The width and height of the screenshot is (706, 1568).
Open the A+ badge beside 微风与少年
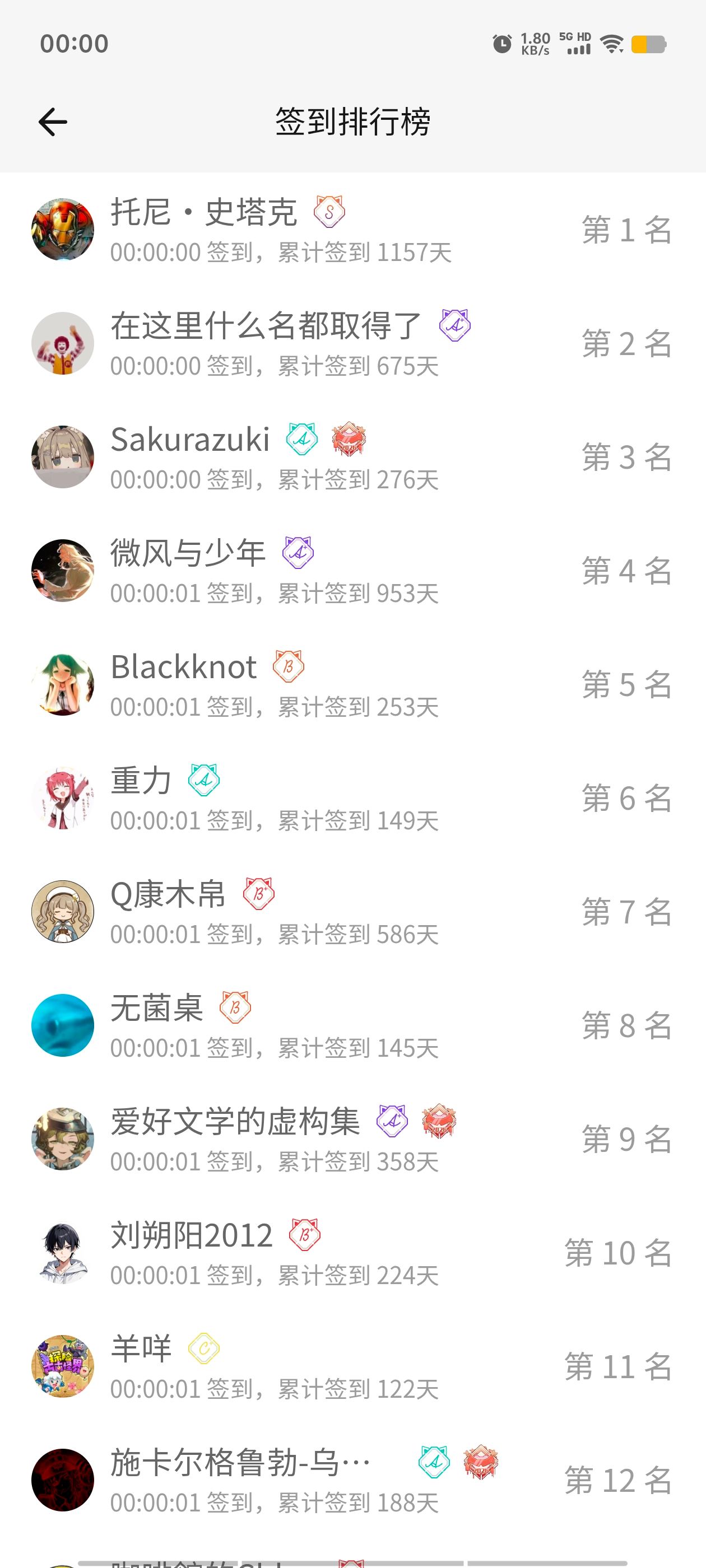point(299,554)
